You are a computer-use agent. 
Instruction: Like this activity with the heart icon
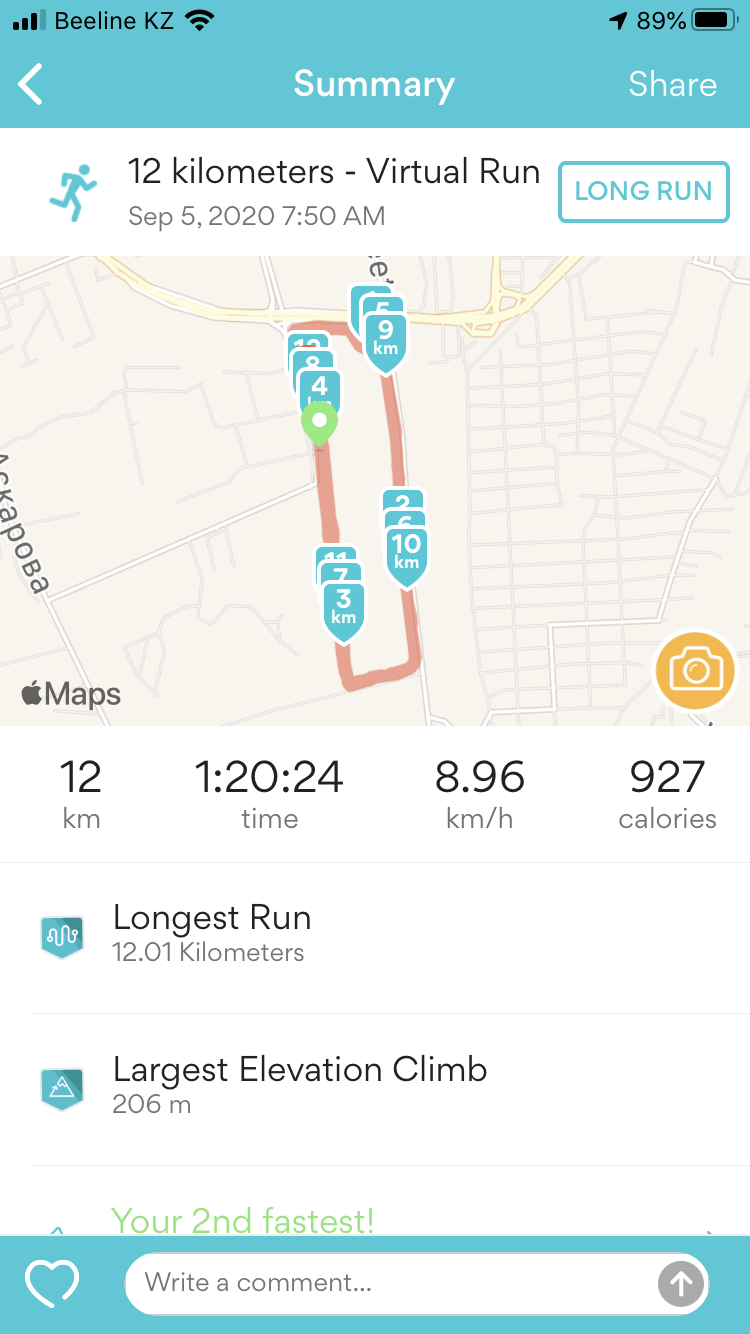coord(52,1283)
